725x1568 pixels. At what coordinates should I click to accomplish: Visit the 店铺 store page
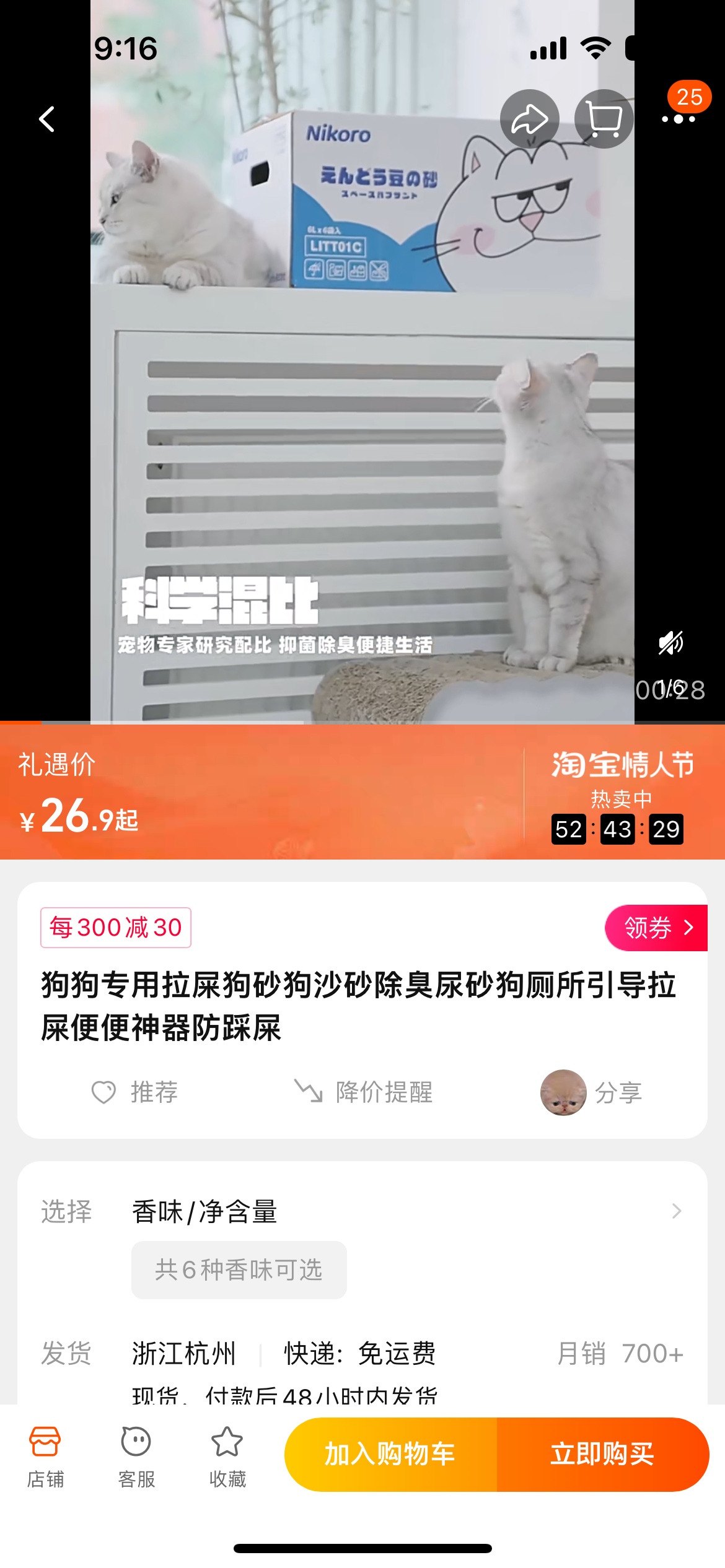coord(45,1455)
